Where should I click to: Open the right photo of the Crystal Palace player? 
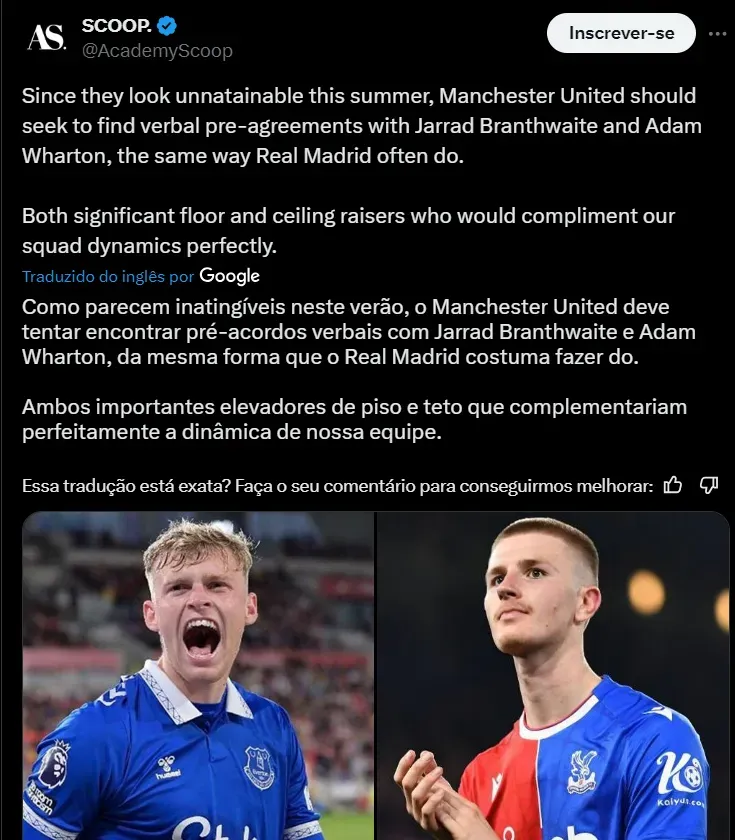coord(553,676)
